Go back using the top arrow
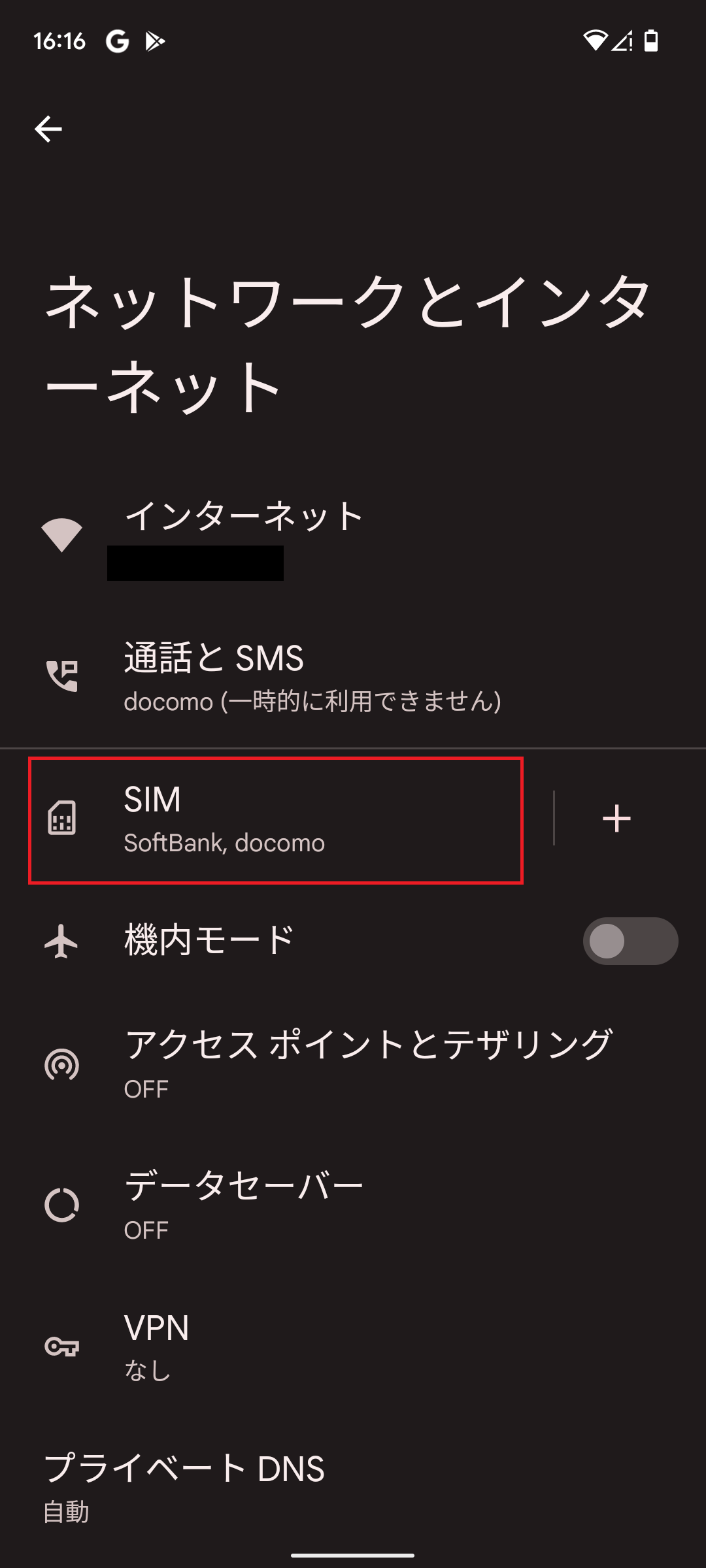 (x=48, y=129)
